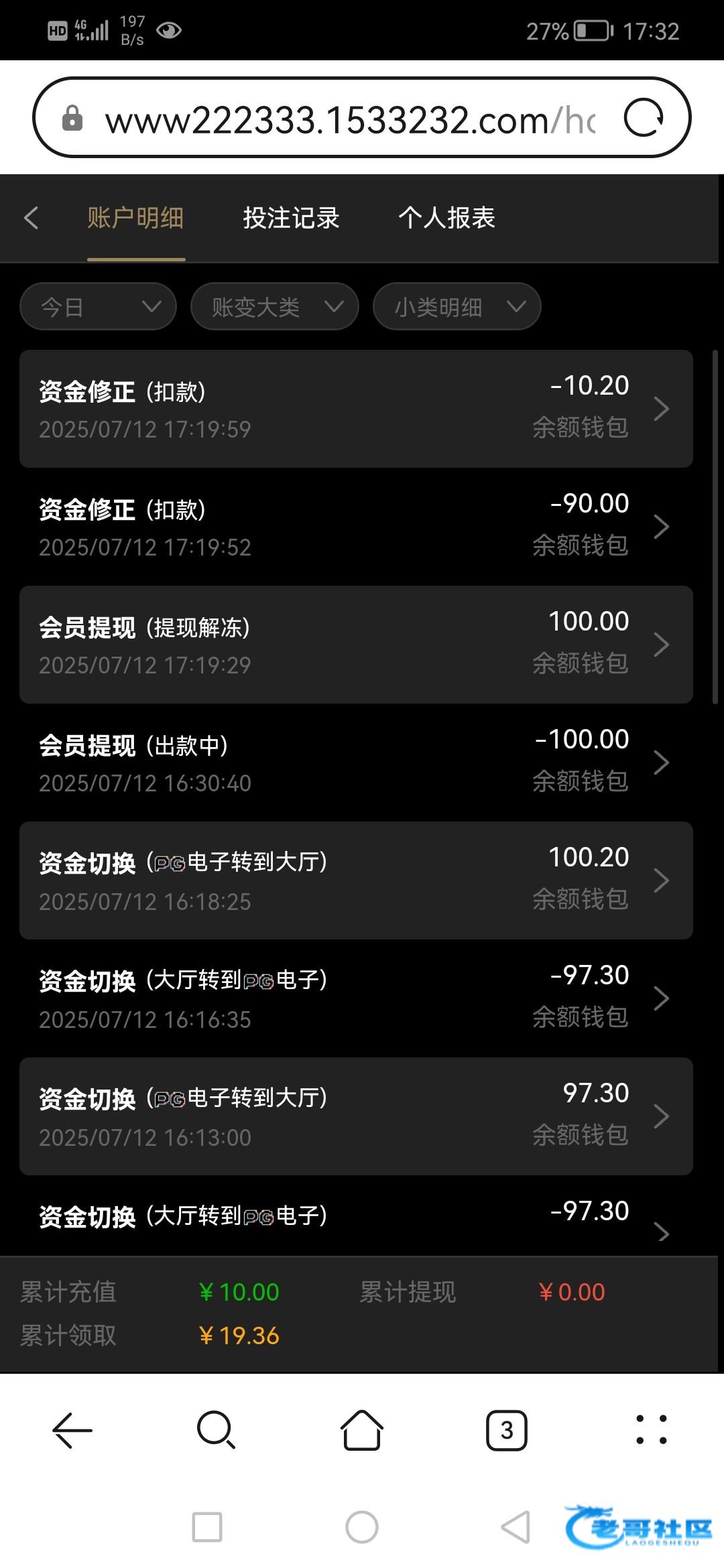Tap the back arrow beside 账户明细
The width and height of the screenshot is (724, 1568).
31,218
